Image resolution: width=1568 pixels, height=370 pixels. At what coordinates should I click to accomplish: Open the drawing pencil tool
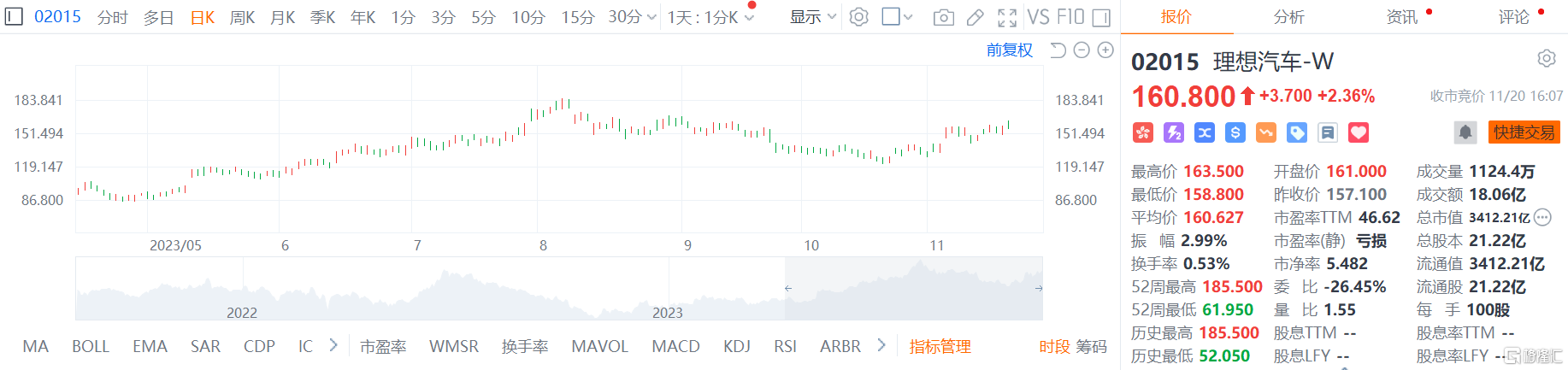[975, 17]
